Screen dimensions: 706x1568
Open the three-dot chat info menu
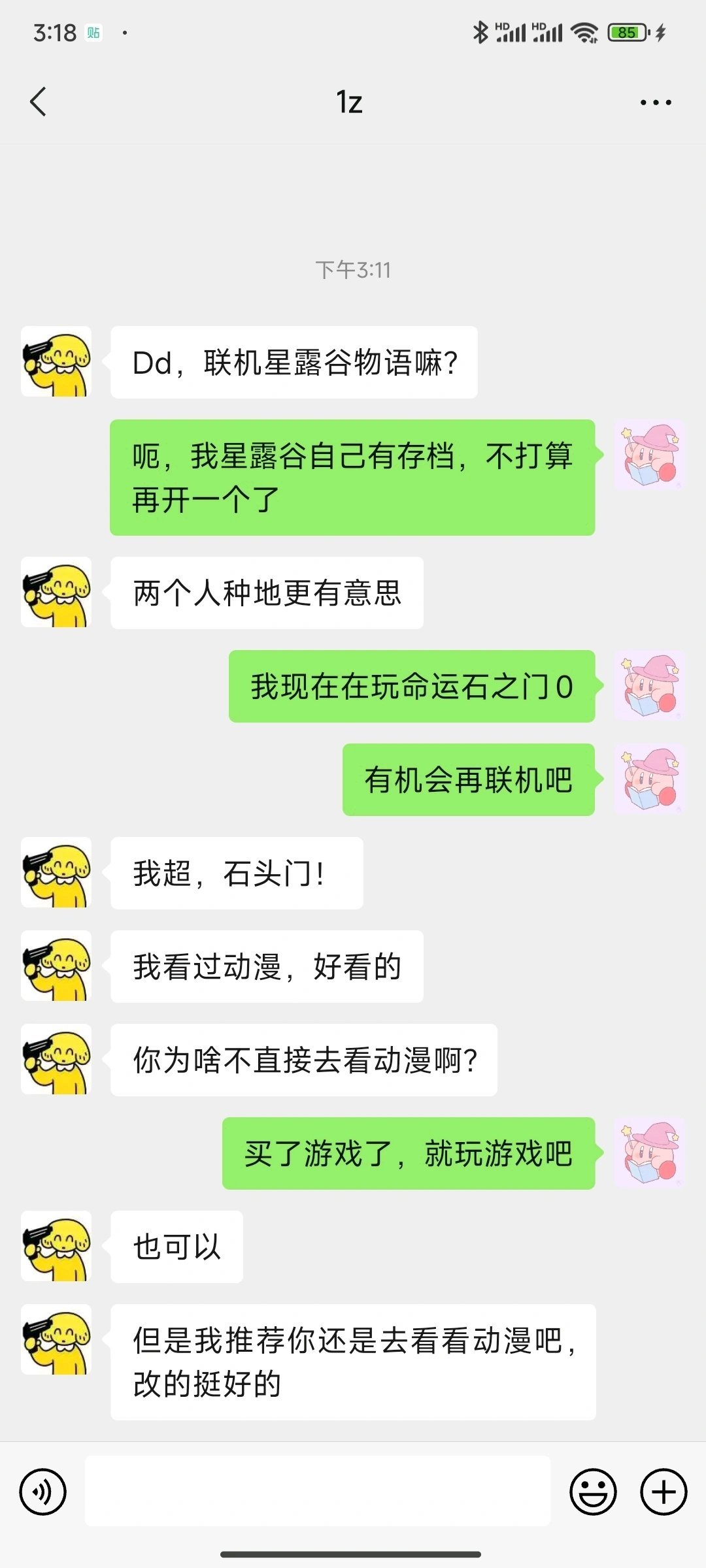[656, 103]
